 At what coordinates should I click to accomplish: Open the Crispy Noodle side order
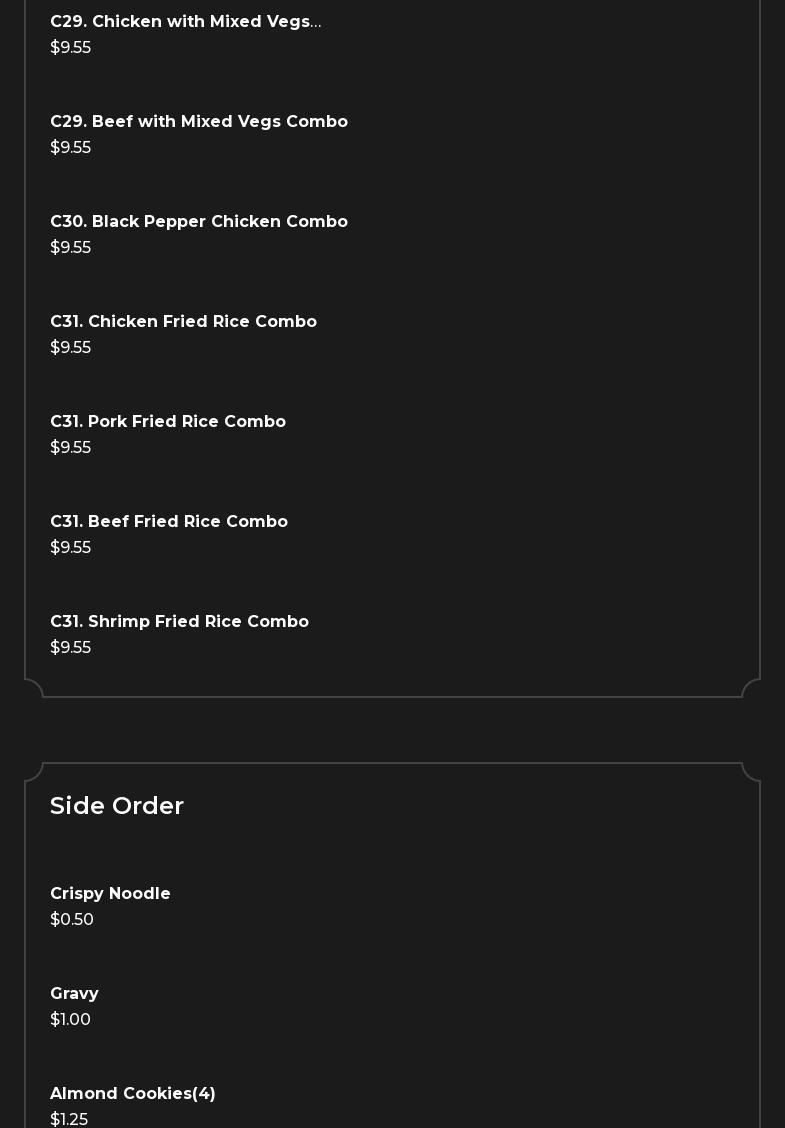110,894
